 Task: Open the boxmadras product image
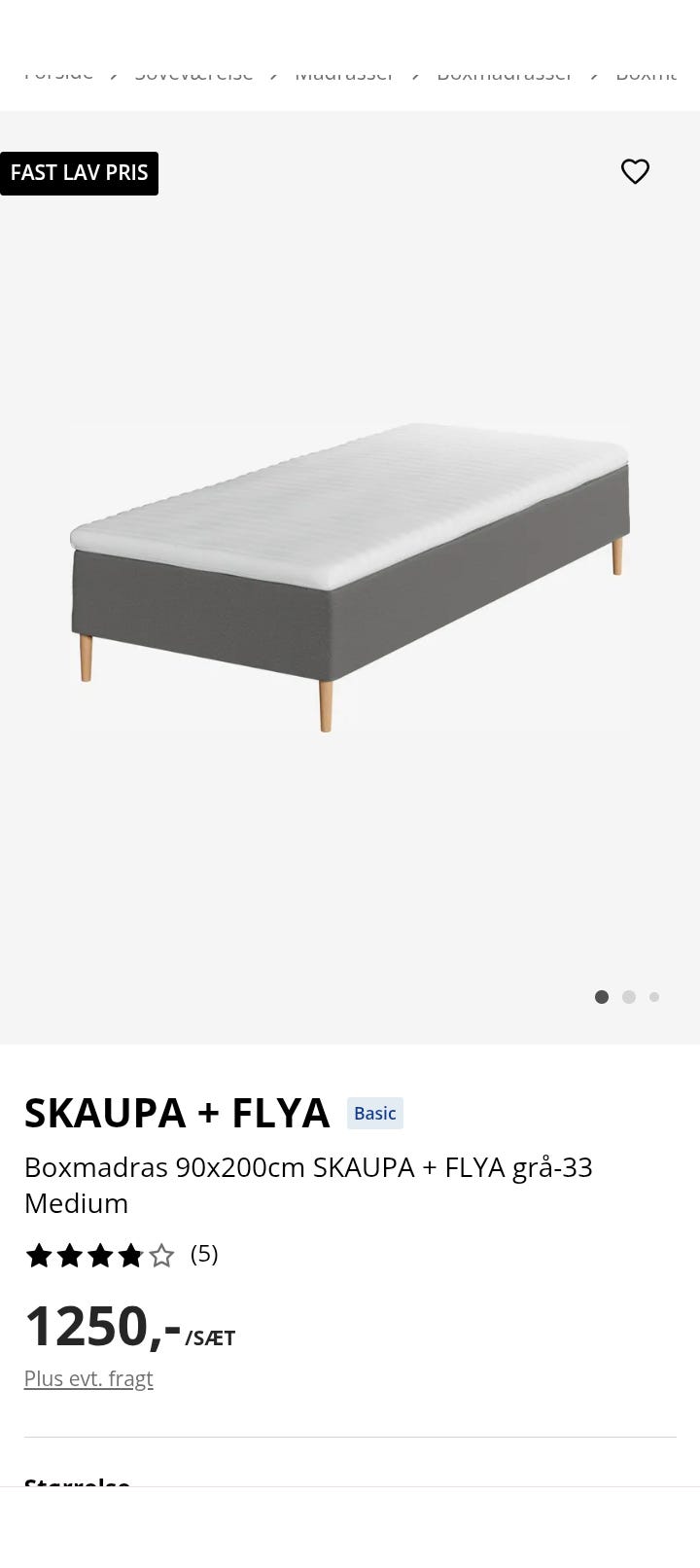point(350,577)
